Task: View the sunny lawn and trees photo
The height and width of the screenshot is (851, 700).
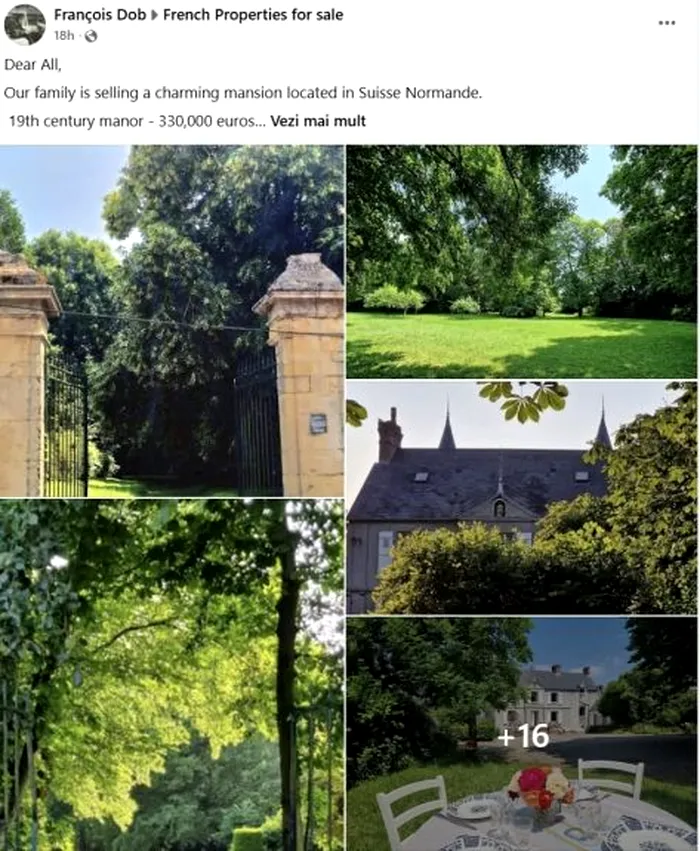Action: pyautogui.click(x=521, y=261)
